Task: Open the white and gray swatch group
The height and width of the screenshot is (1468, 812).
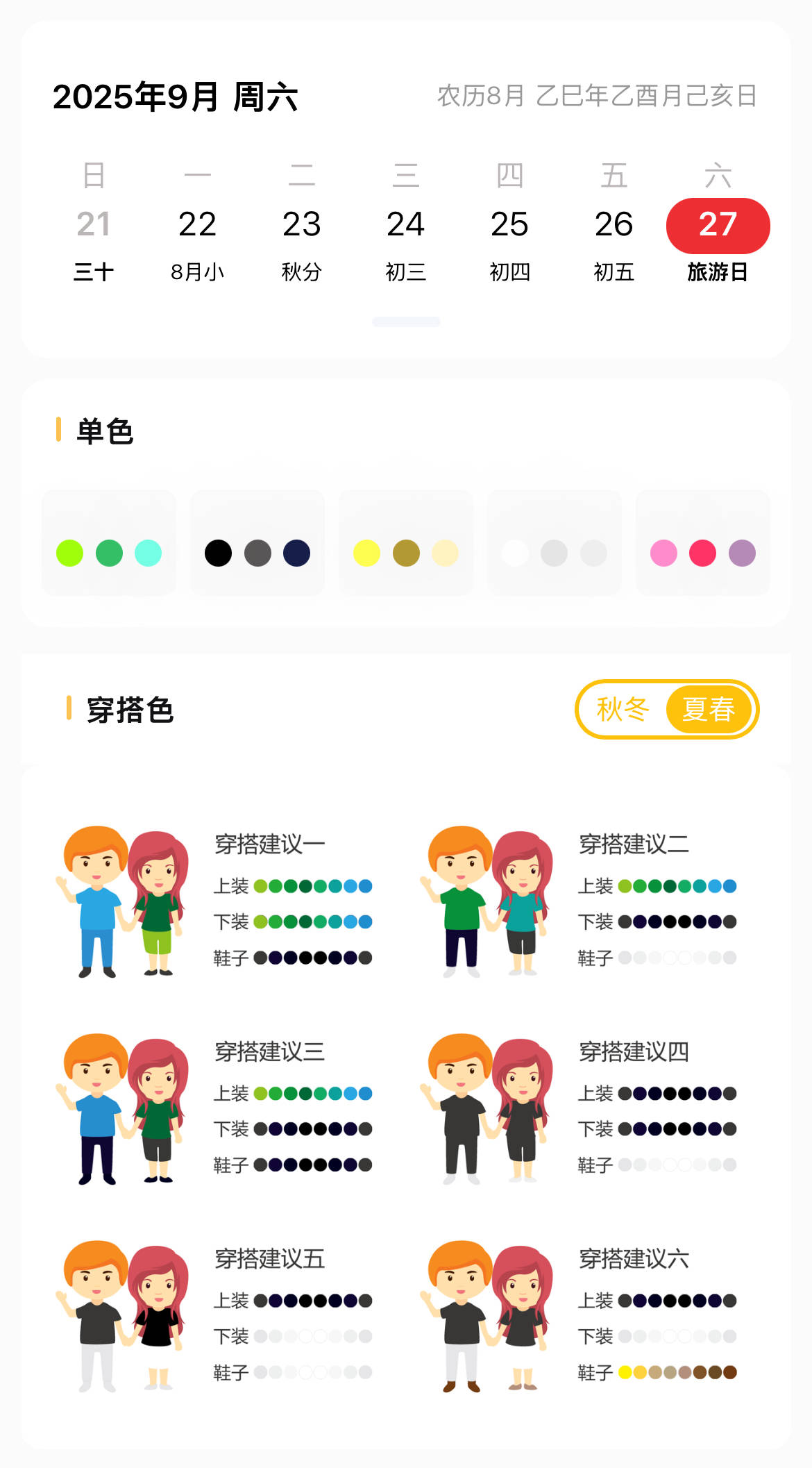Action: pyautogui.click(x=555, y=543)
